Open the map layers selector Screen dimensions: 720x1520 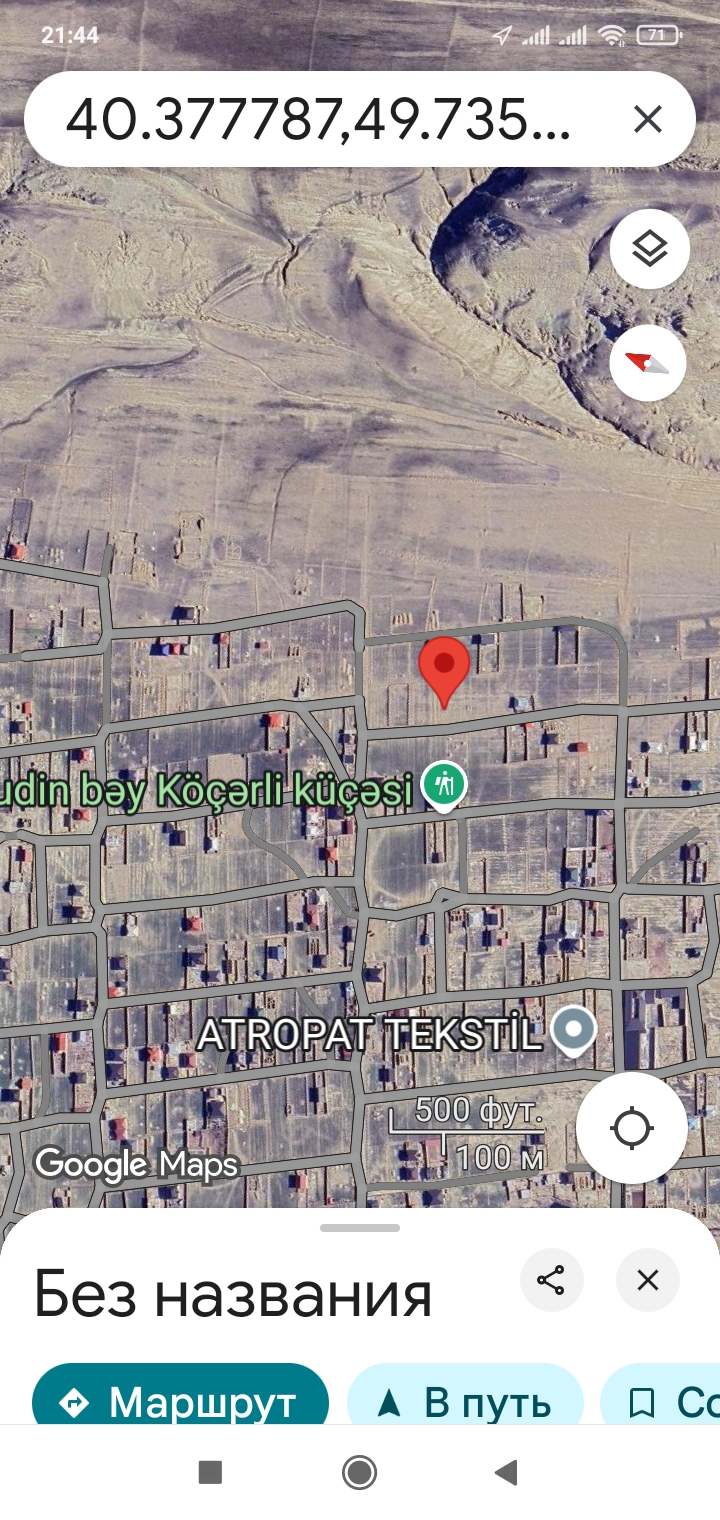(650, 249)
